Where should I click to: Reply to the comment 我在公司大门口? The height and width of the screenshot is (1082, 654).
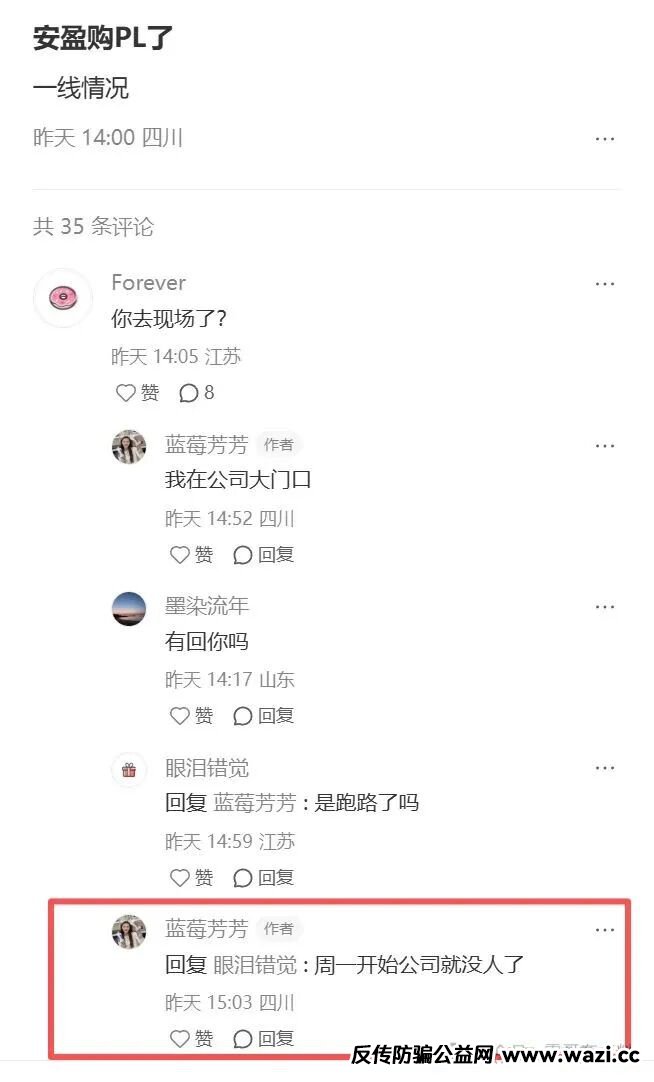263,555
